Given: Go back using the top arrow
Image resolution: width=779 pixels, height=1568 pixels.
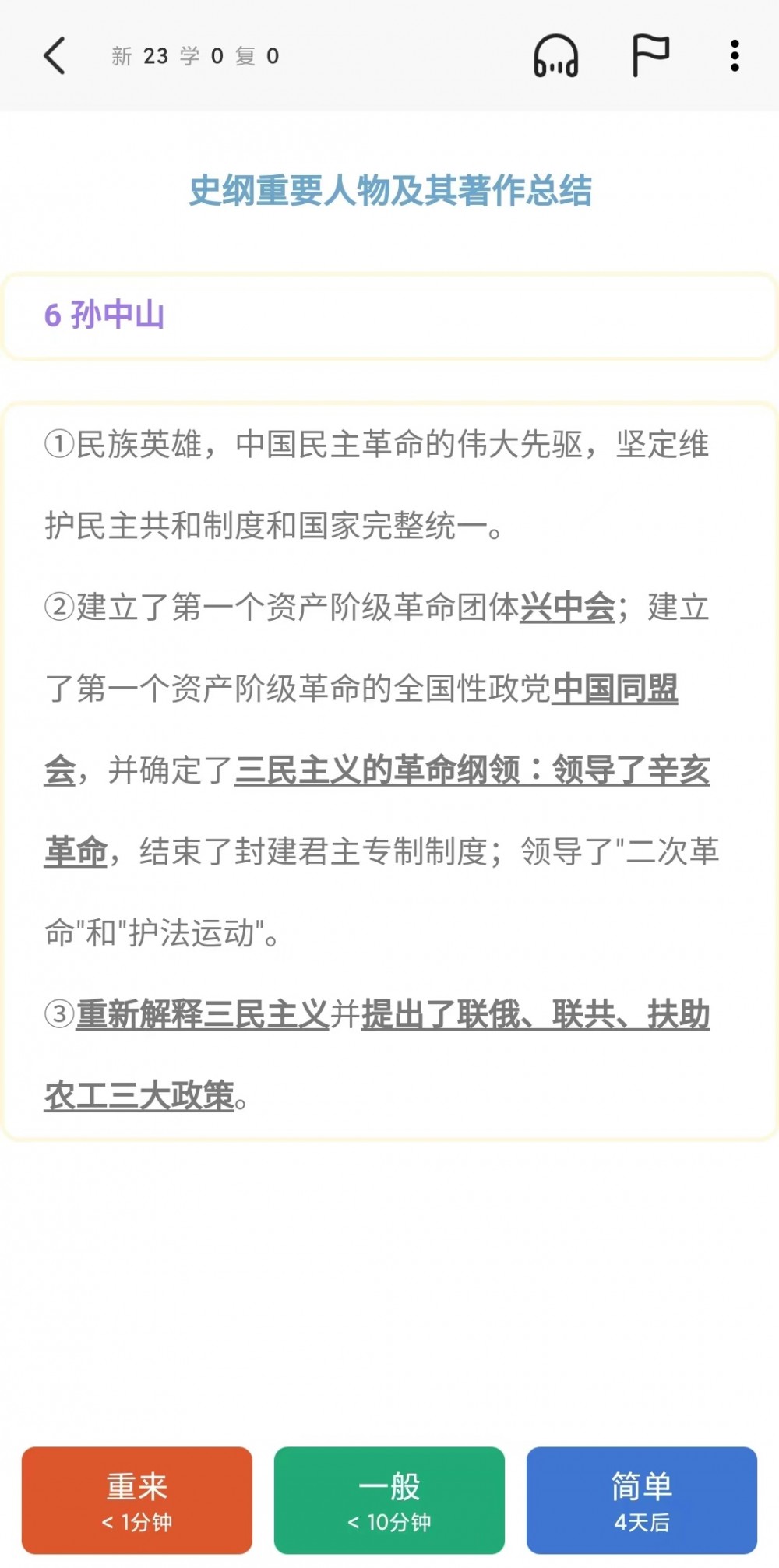Looking at the screenshot, I should coord(55,56).
